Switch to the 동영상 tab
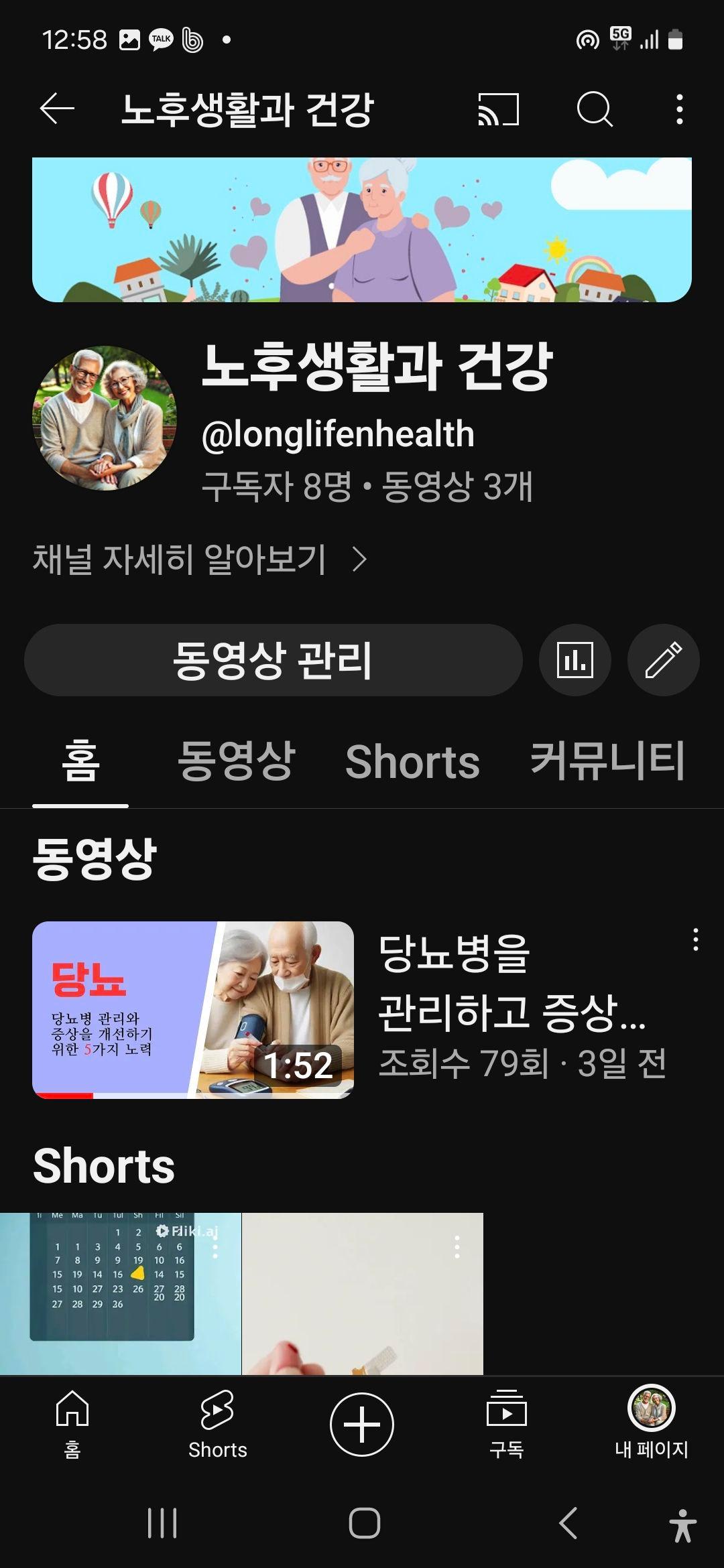The image size is (724, 1568). [x=236, y=761]
